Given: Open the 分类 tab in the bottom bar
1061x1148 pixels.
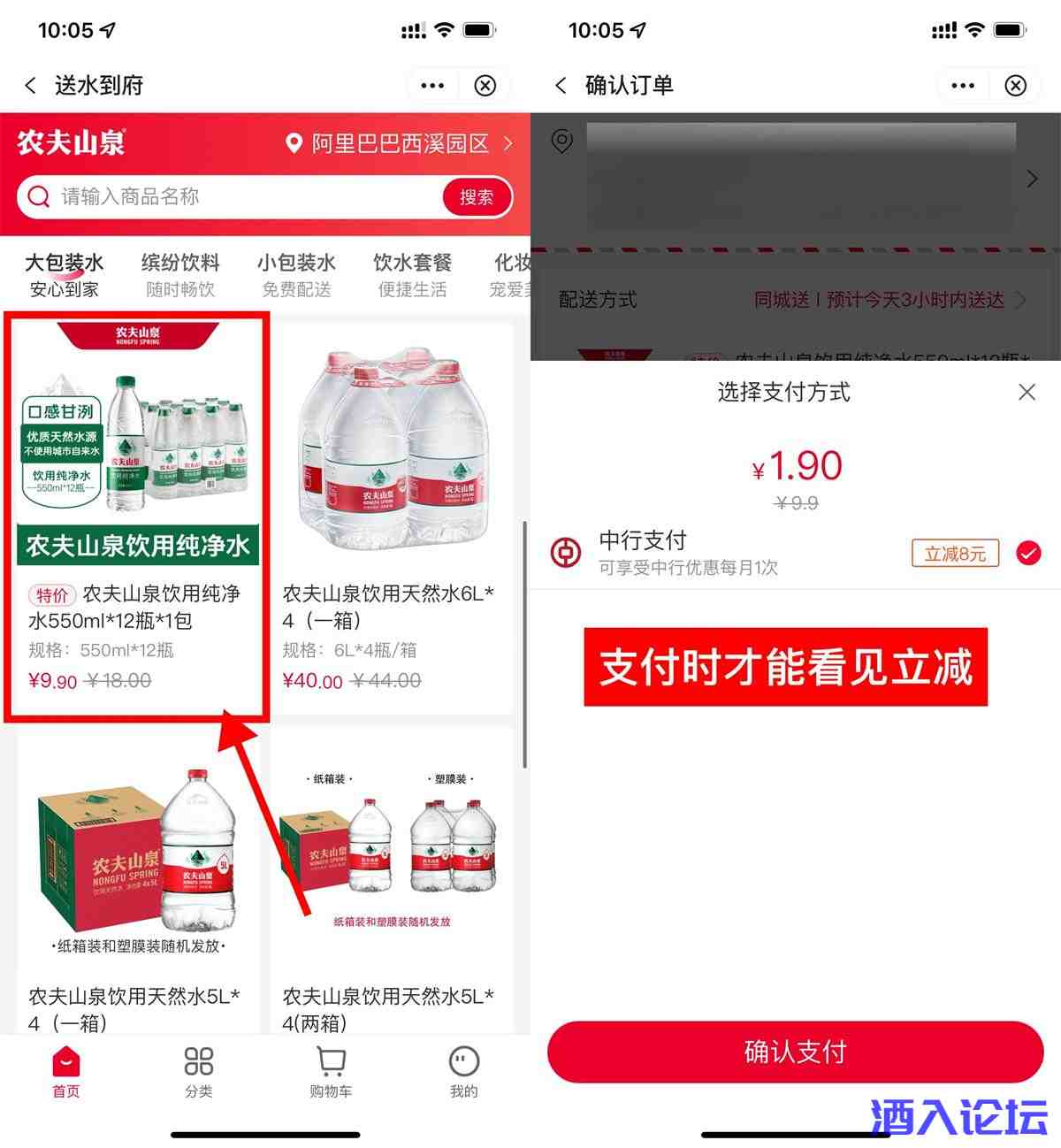Looking at the screenshot, I should tap(198, 1071).
